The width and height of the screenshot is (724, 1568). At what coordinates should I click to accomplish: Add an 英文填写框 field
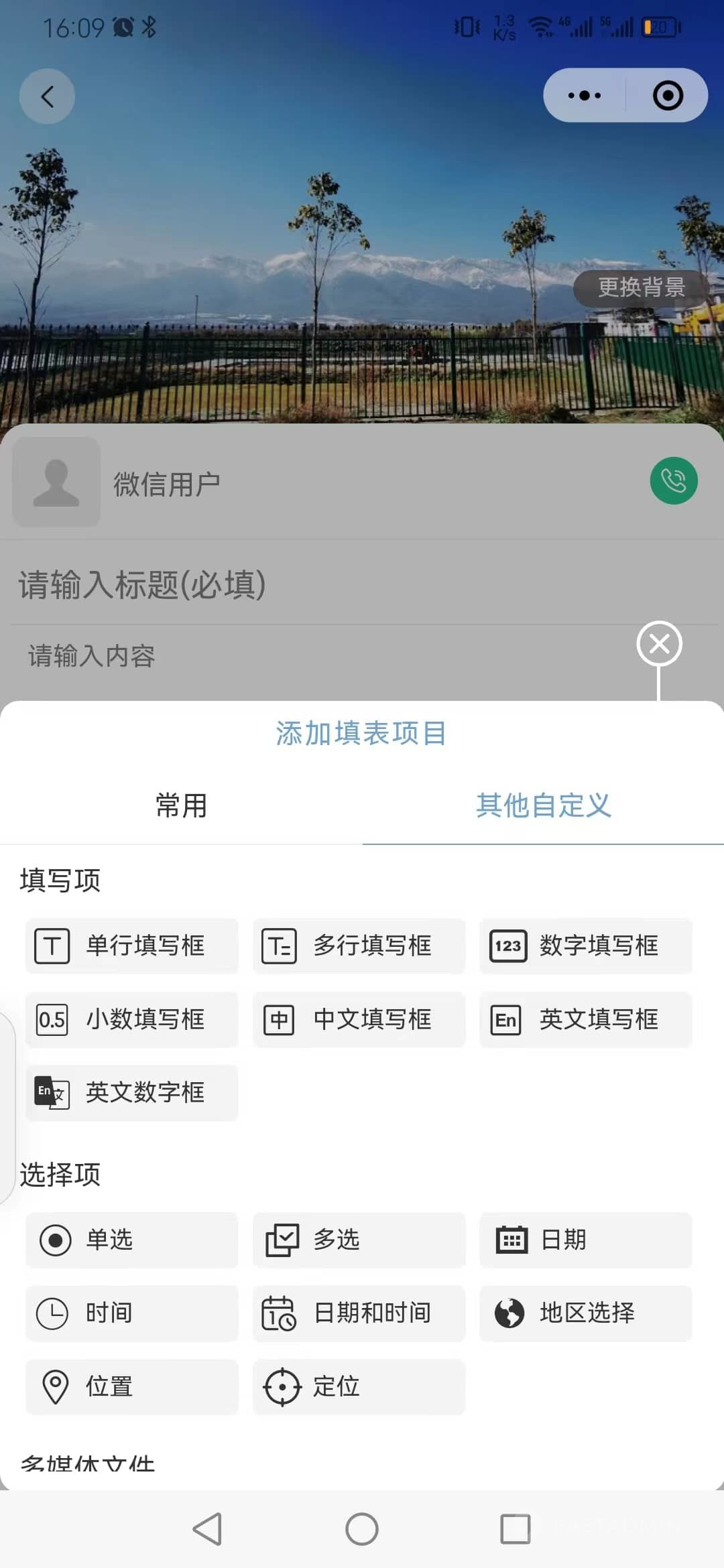point(585,1020)
